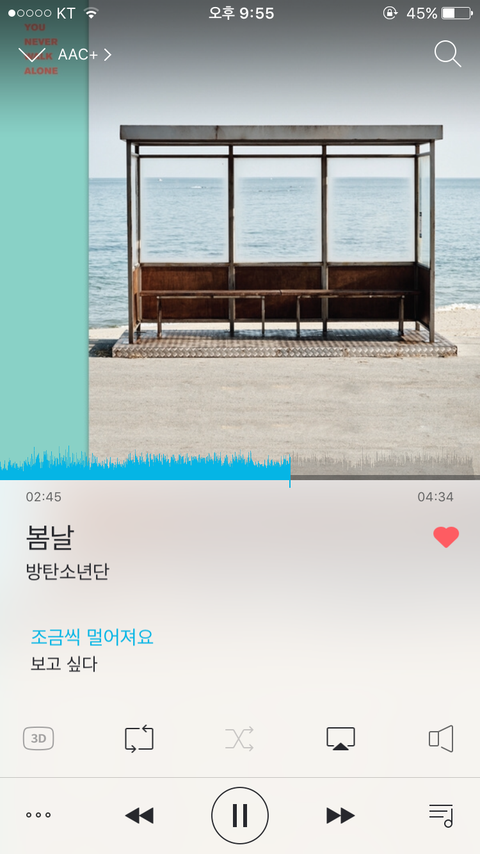This screenshot has height=854, width=480.
Task: Open artist page for 방탄소년단
Action: coord(67,571)
